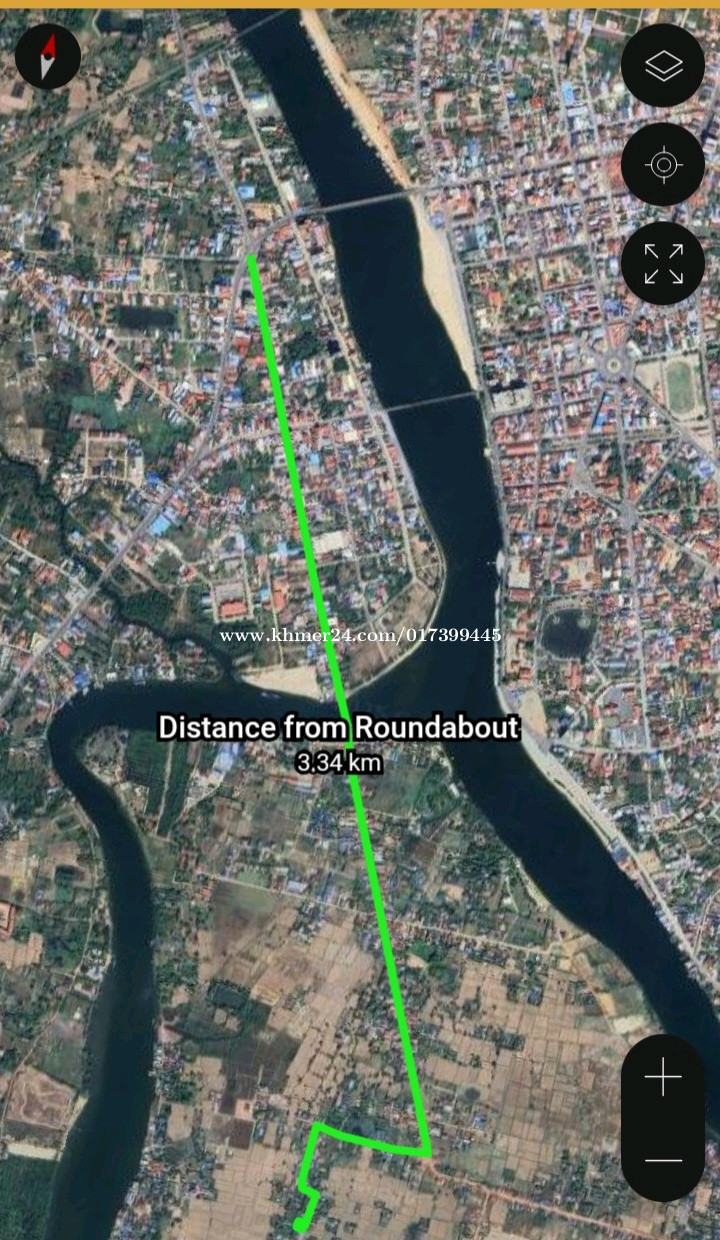Center the map on my location
Viewport: 720px width, 1240px height.
tap(663, 164)
